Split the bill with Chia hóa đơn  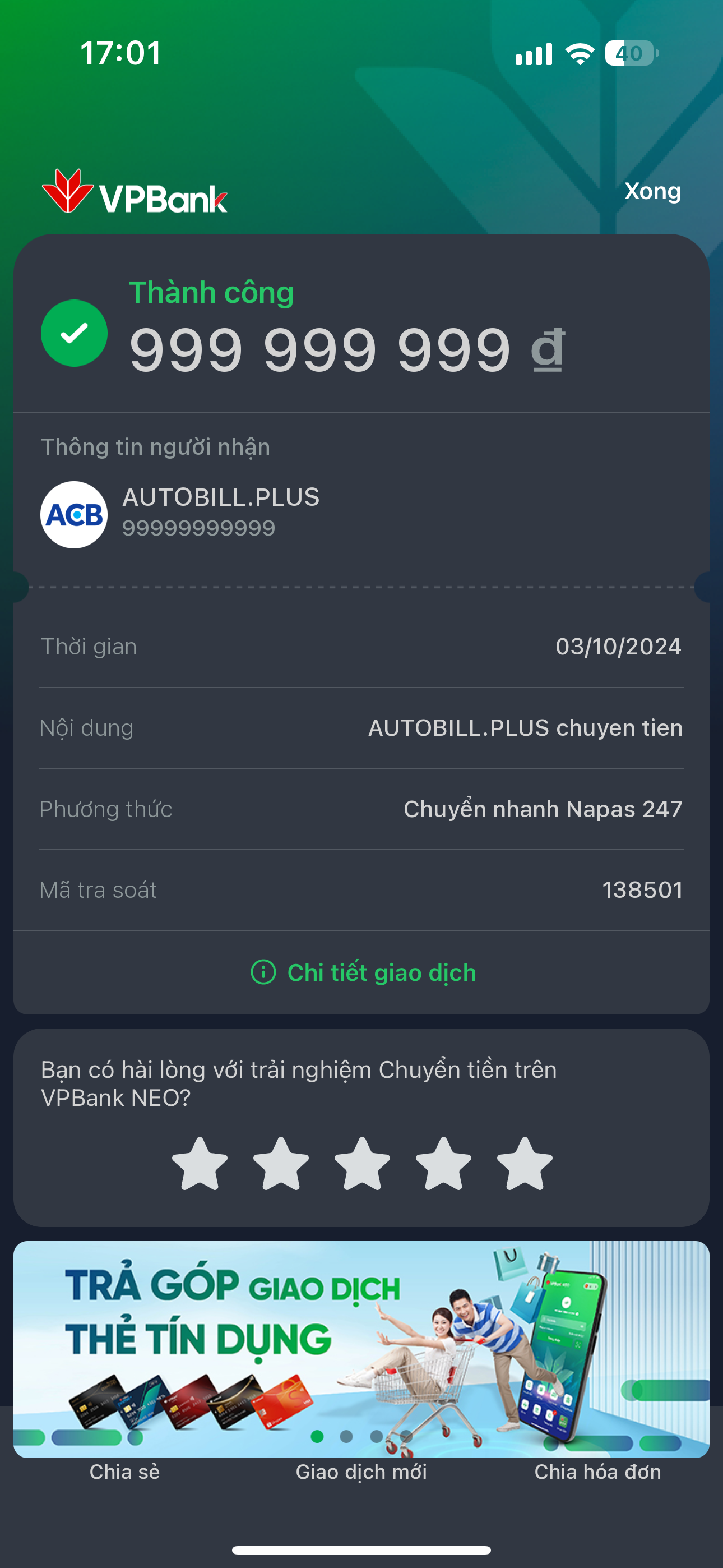[597, 1471]
